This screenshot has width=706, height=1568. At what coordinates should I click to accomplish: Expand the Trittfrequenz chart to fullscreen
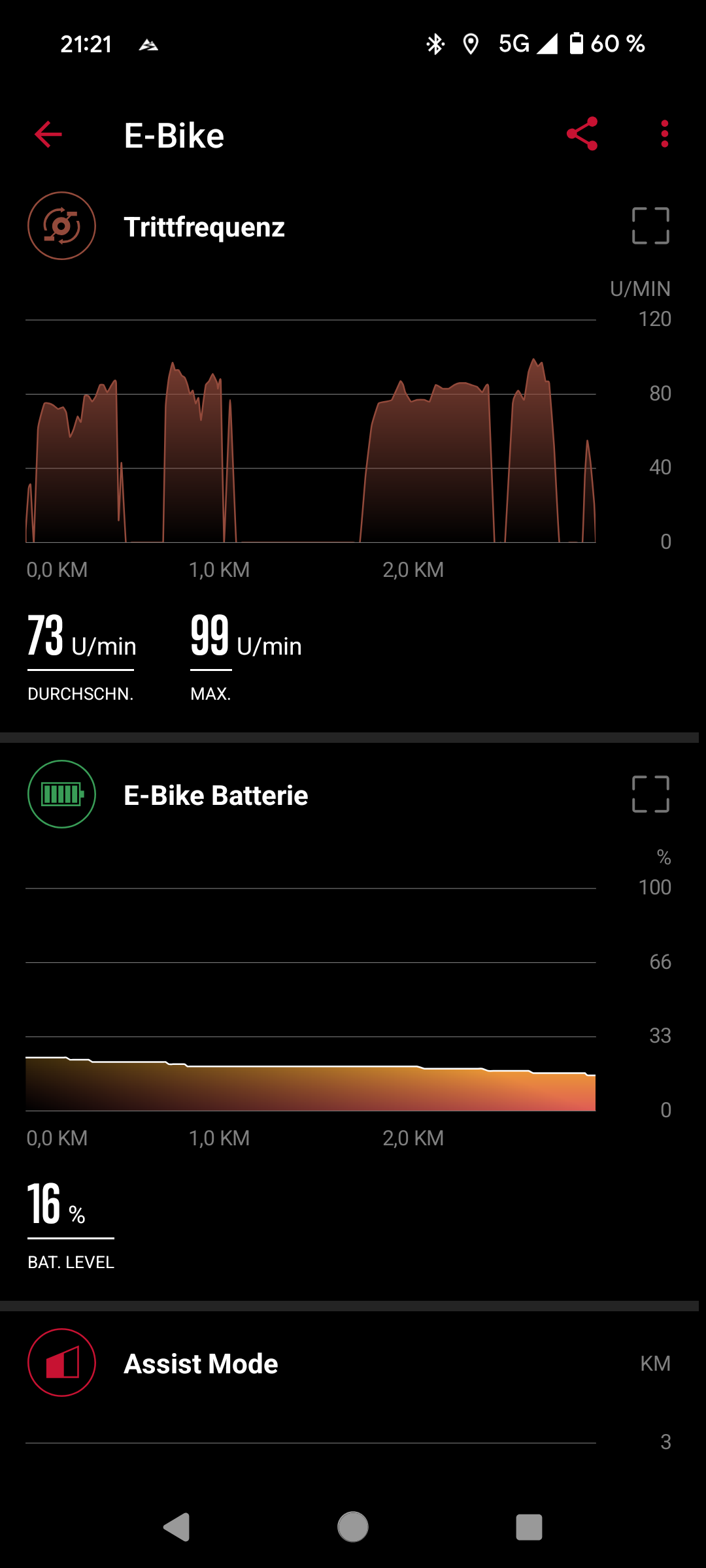pyautogui.click(x=650, y=226)
